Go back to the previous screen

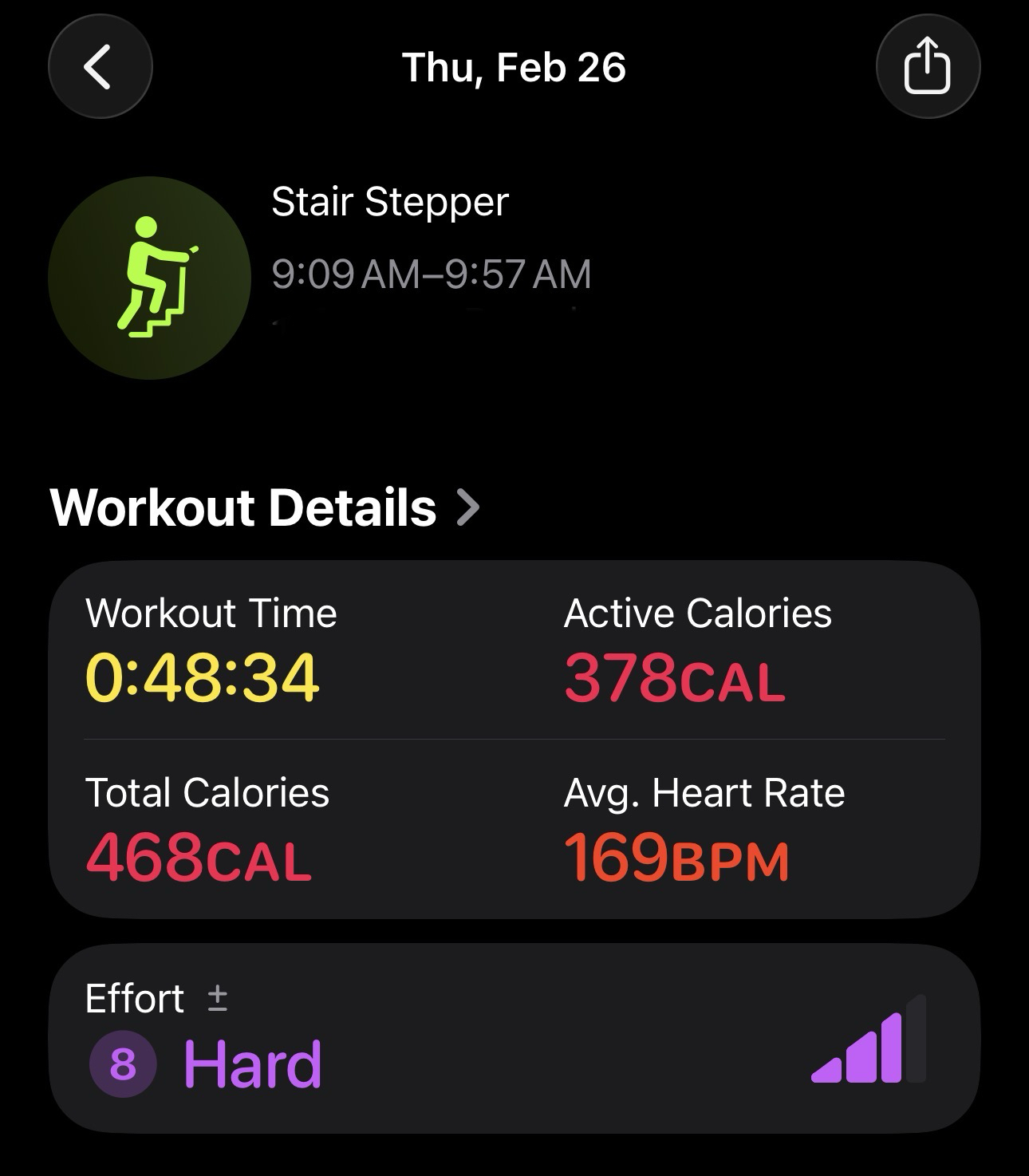100,67
